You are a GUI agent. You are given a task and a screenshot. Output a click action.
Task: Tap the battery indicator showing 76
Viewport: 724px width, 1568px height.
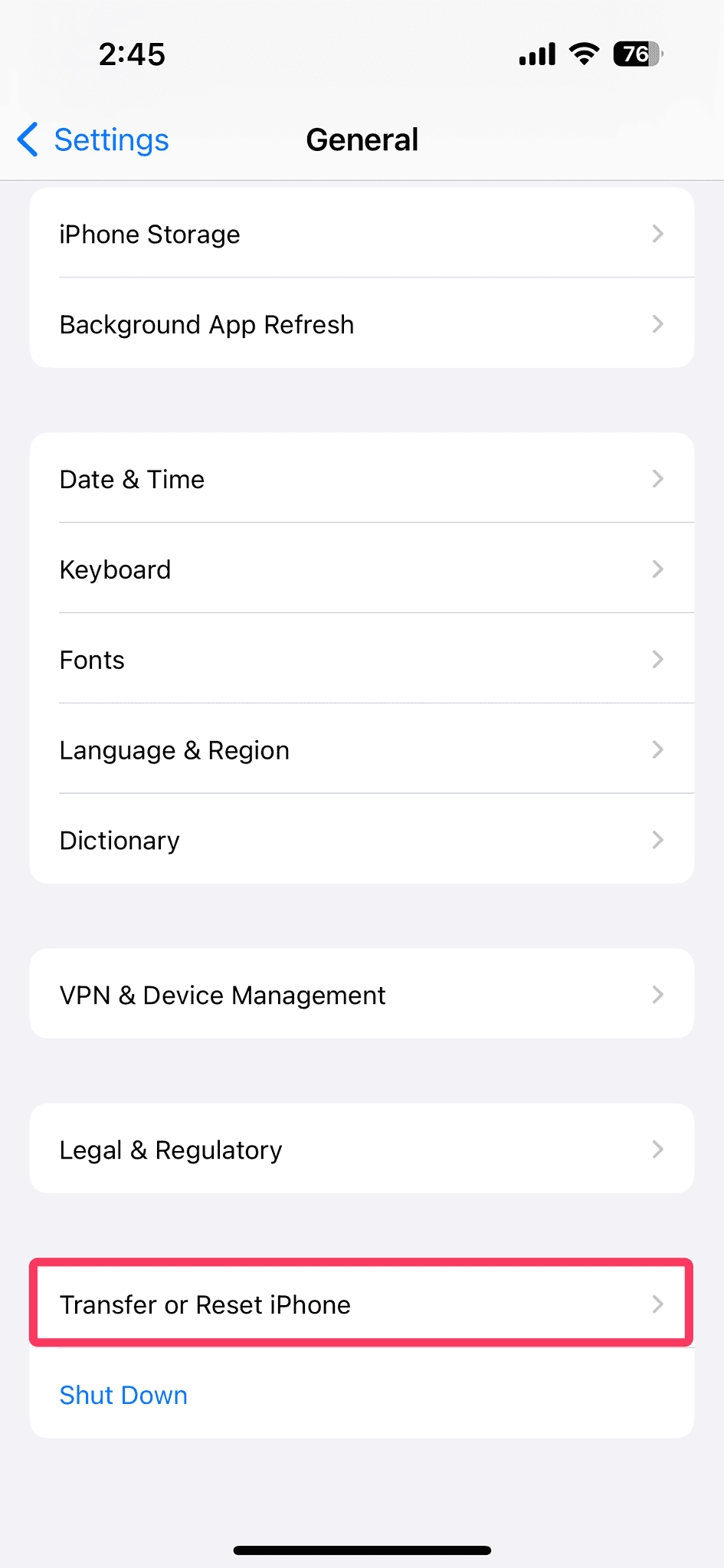pyautogui.click(x=636, y=54)
